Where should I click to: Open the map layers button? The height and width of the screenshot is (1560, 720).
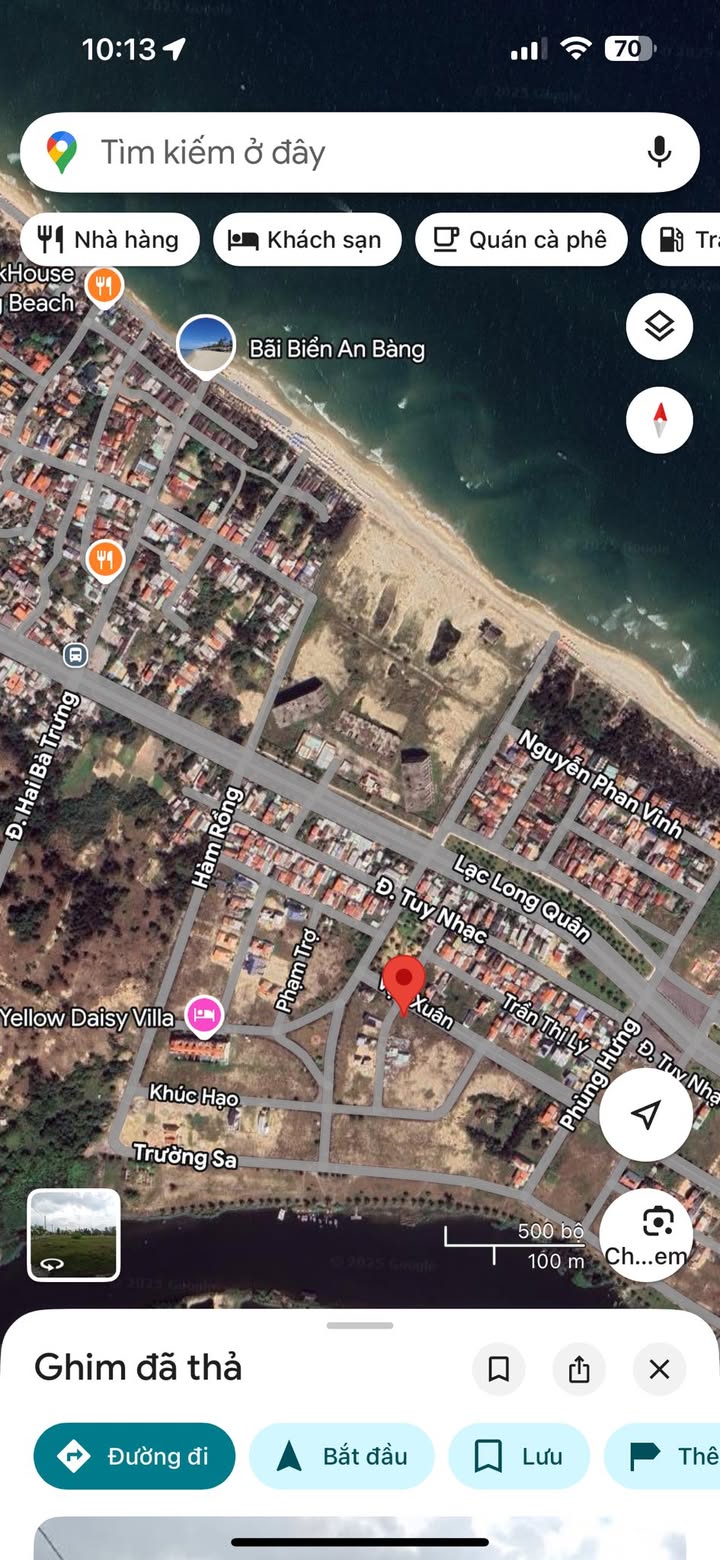click(659, 326)
